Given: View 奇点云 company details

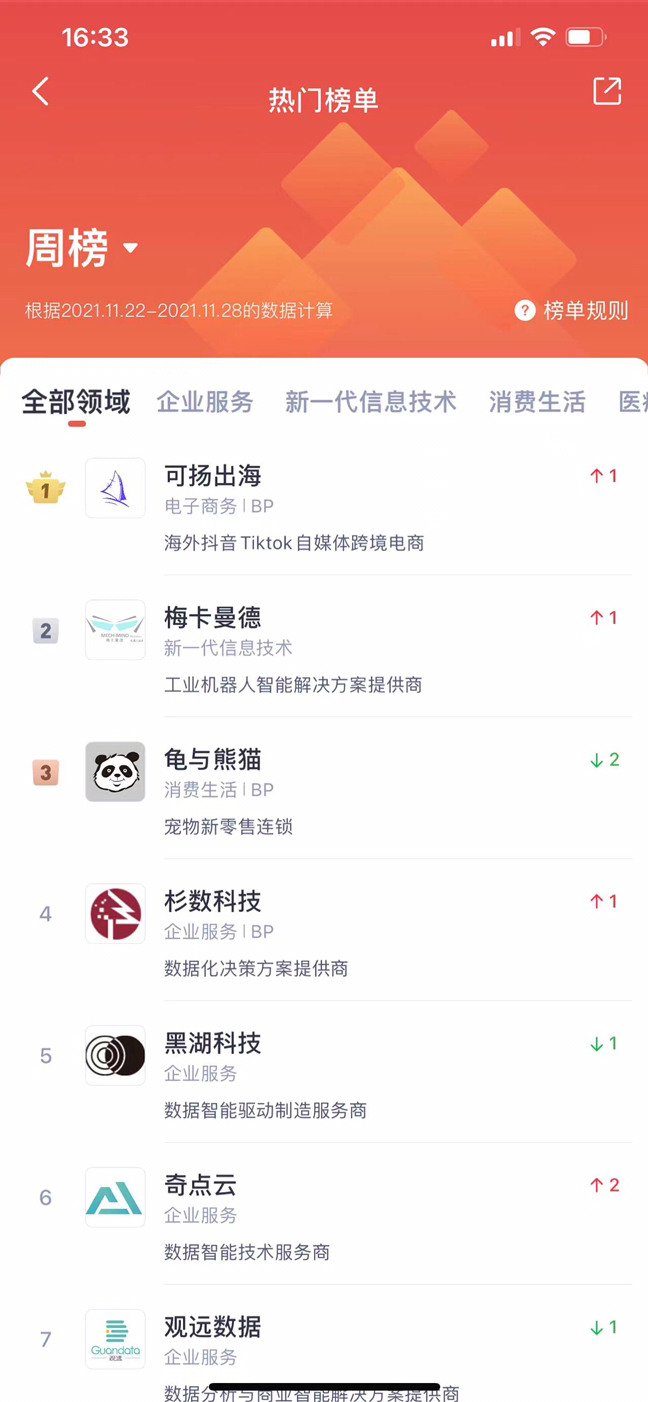Looking at the screenshot, I should (330, 1215).
